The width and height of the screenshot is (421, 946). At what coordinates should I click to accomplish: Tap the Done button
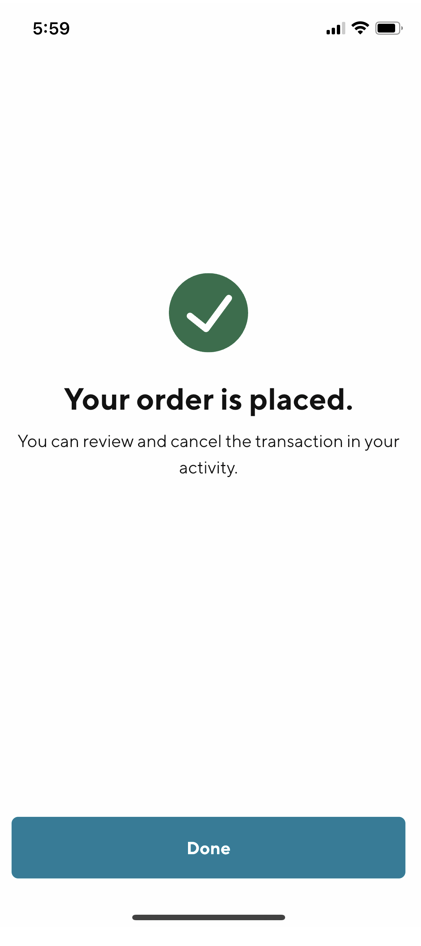208,848
